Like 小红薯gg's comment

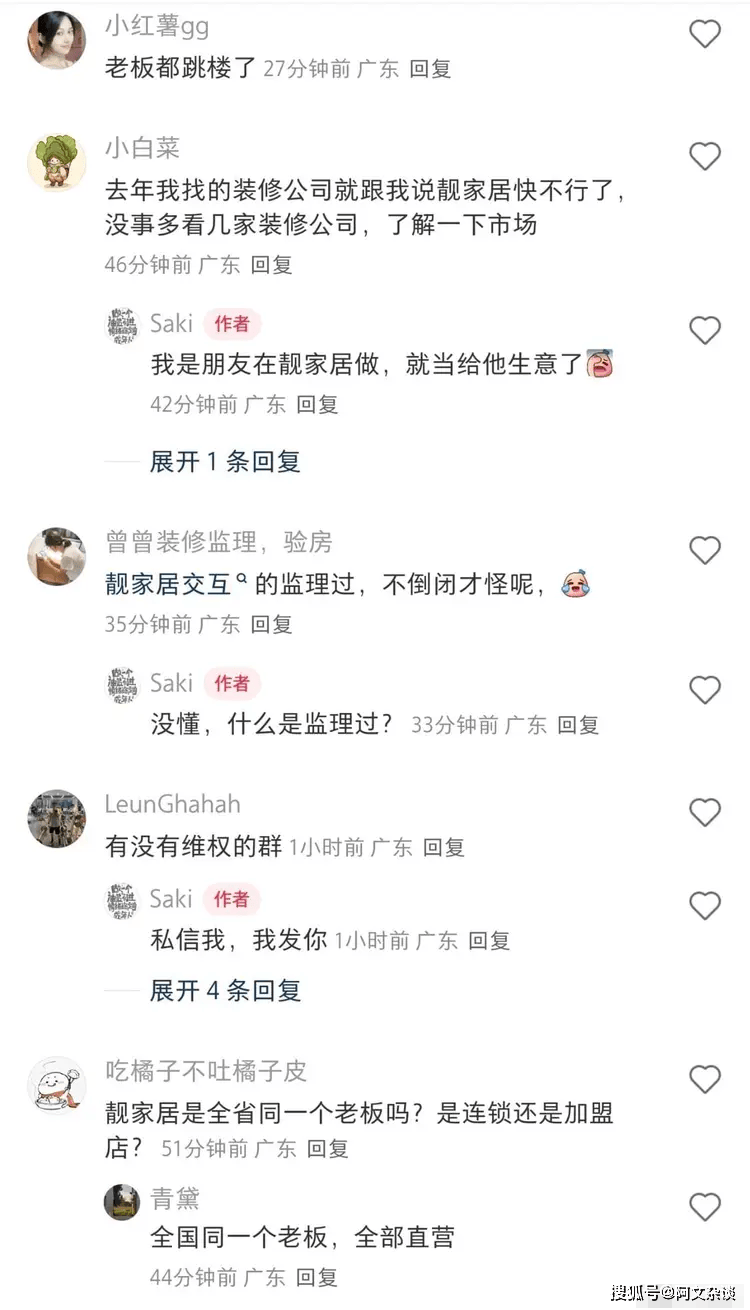705,34
